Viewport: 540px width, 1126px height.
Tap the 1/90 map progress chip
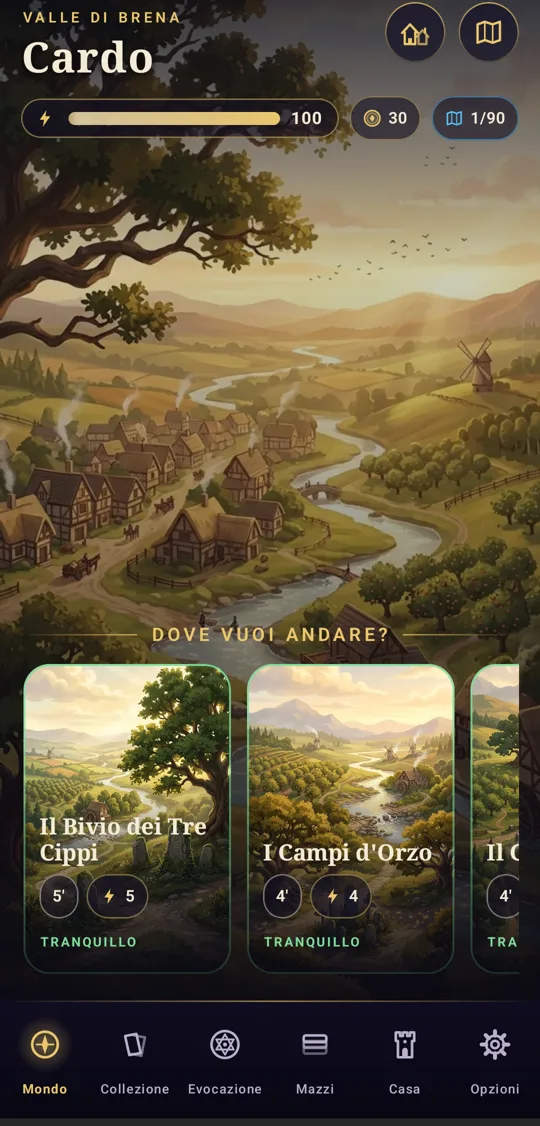(x=475, y=118)
